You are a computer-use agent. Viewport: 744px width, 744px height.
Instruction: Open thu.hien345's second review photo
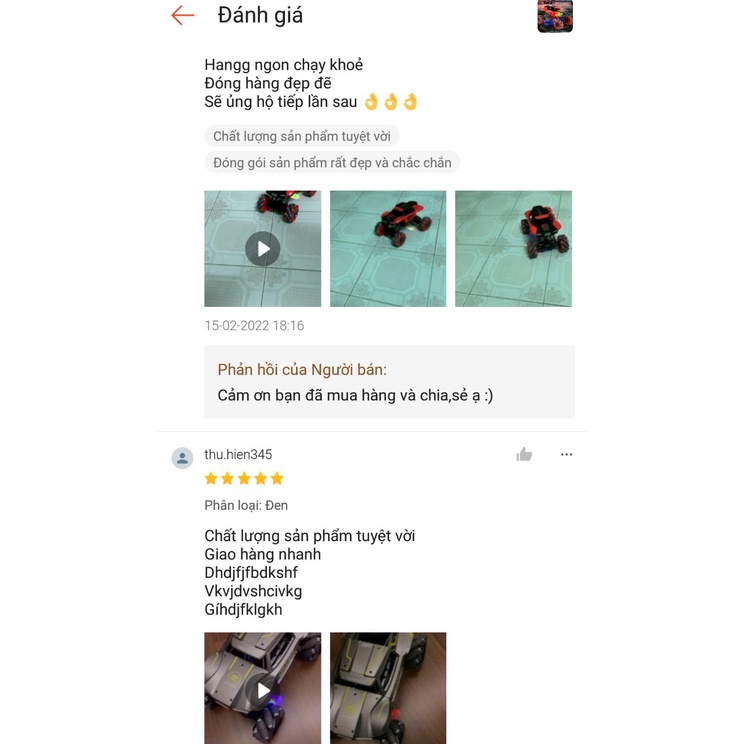(x=388, y=688)
